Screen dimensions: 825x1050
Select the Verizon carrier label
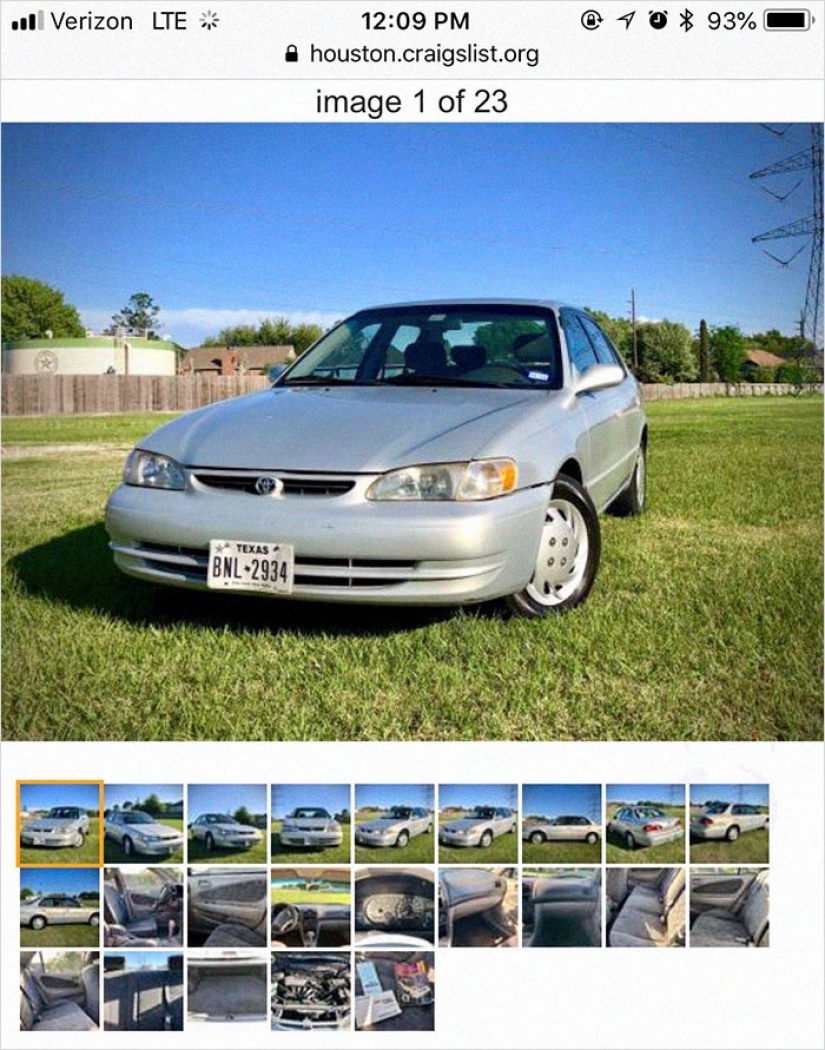click(x=91, y=19)
